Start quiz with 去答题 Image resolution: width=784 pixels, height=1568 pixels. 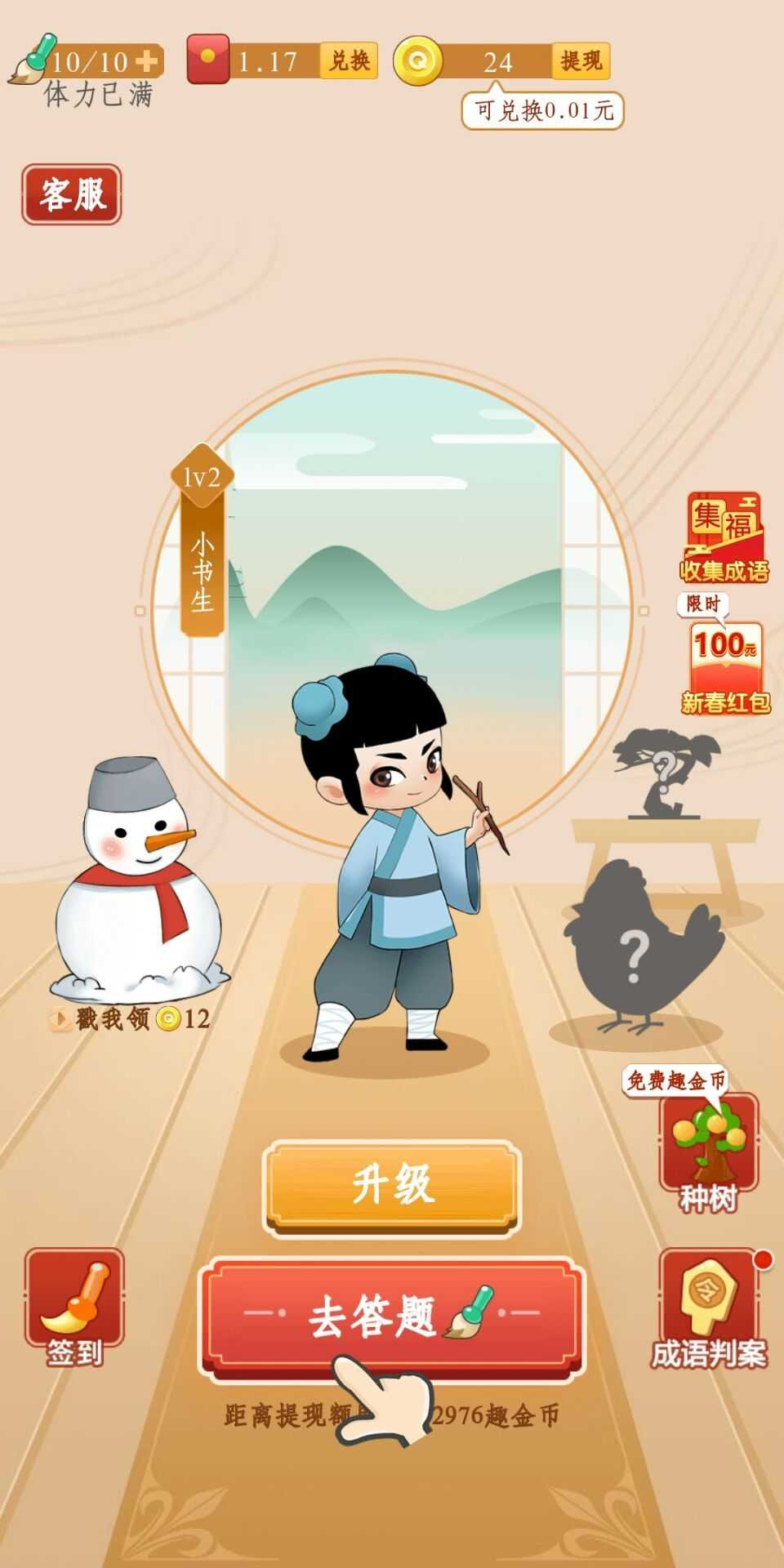pyautogui.click(x=392, y=1316)
